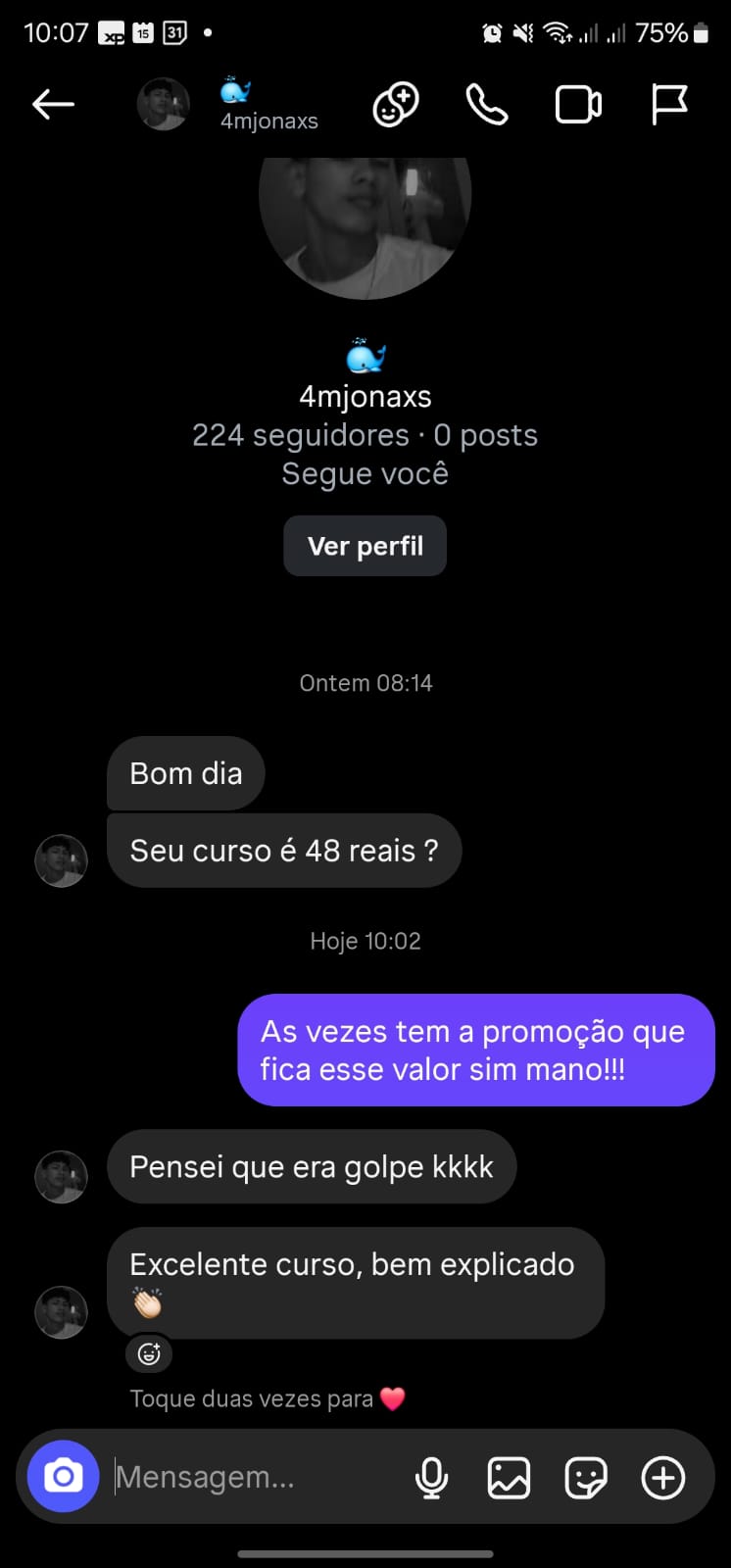Open the sticker creation icon in header
731x1568 pixels.
click(395, 104)
